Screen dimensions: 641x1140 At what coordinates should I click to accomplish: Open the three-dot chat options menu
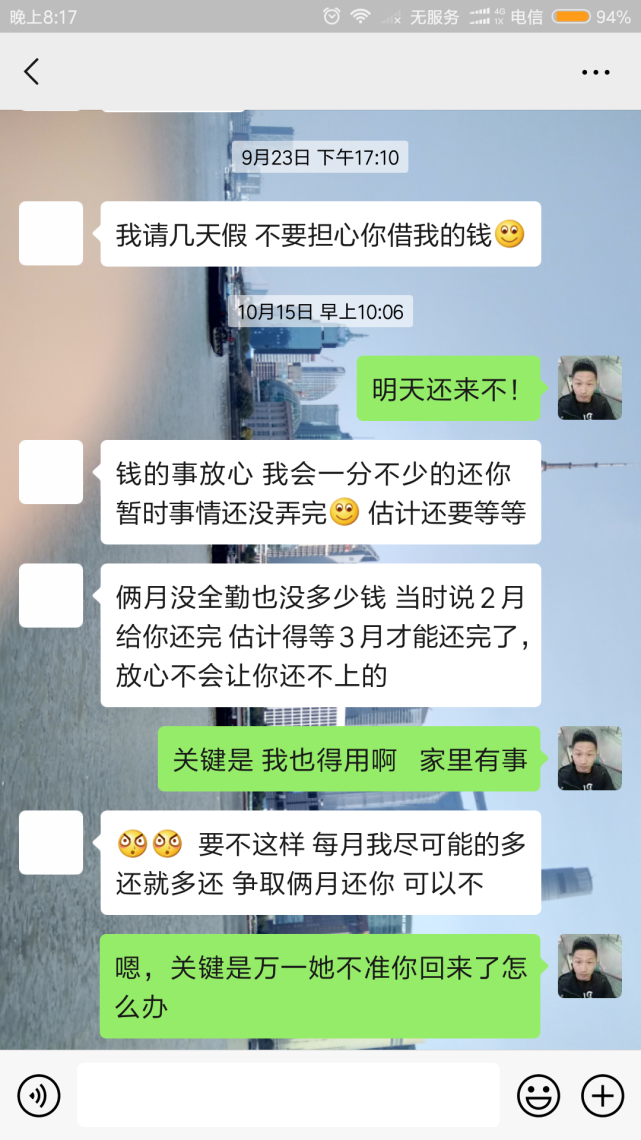tap(595, 72)
